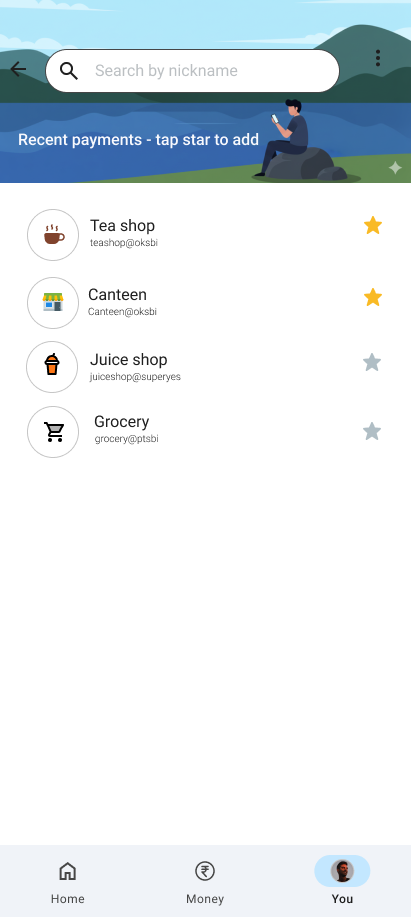Open the three-dot overflow menu
The width and height of the screenshot is (412, 917).
pyautogui.click(x=378, y=58)
